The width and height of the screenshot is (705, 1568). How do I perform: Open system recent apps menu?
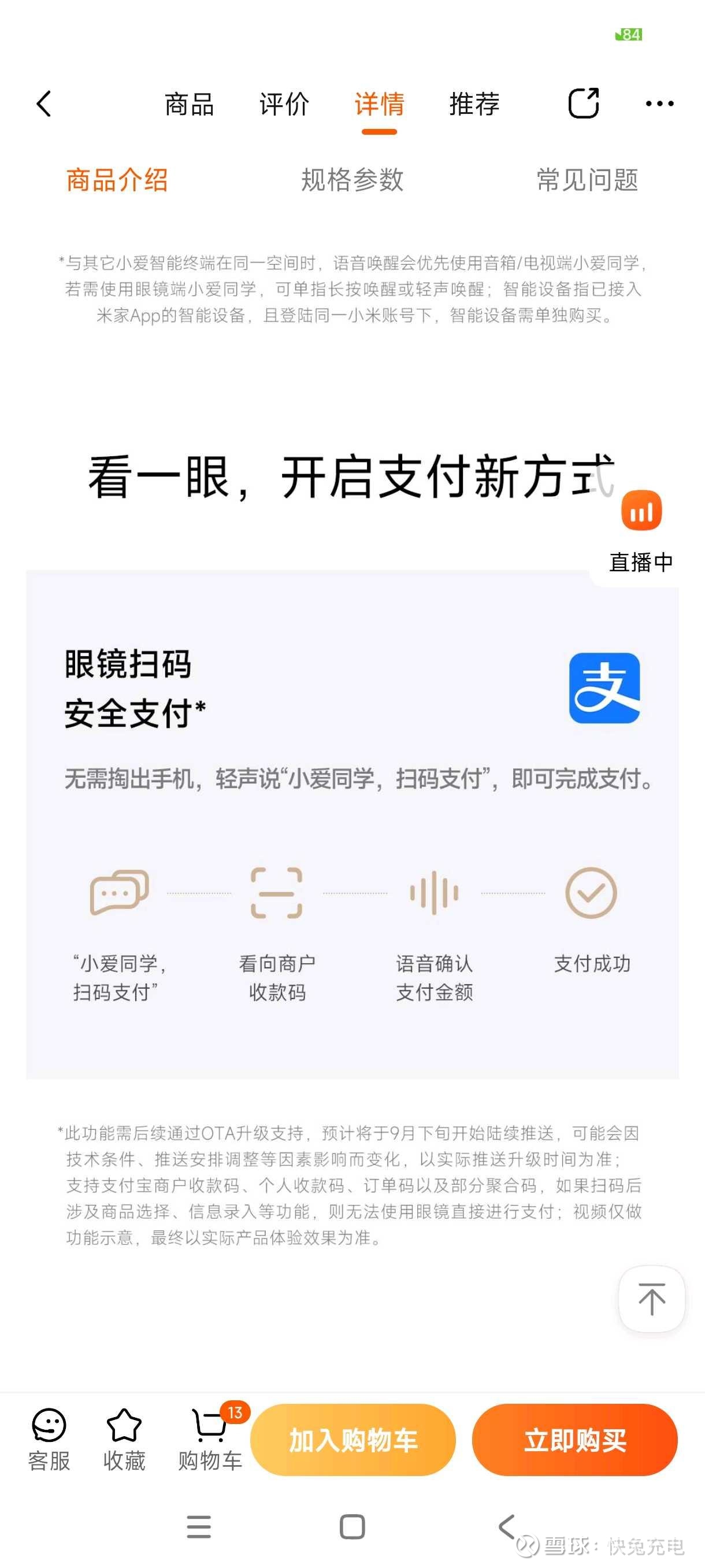pos(198,1526)
